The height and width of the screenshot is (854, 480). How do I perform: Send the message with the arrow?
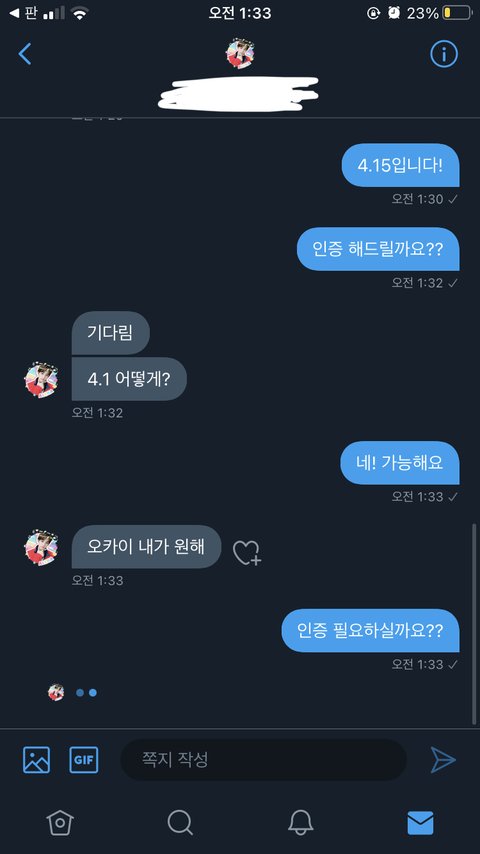pos(442,760)
